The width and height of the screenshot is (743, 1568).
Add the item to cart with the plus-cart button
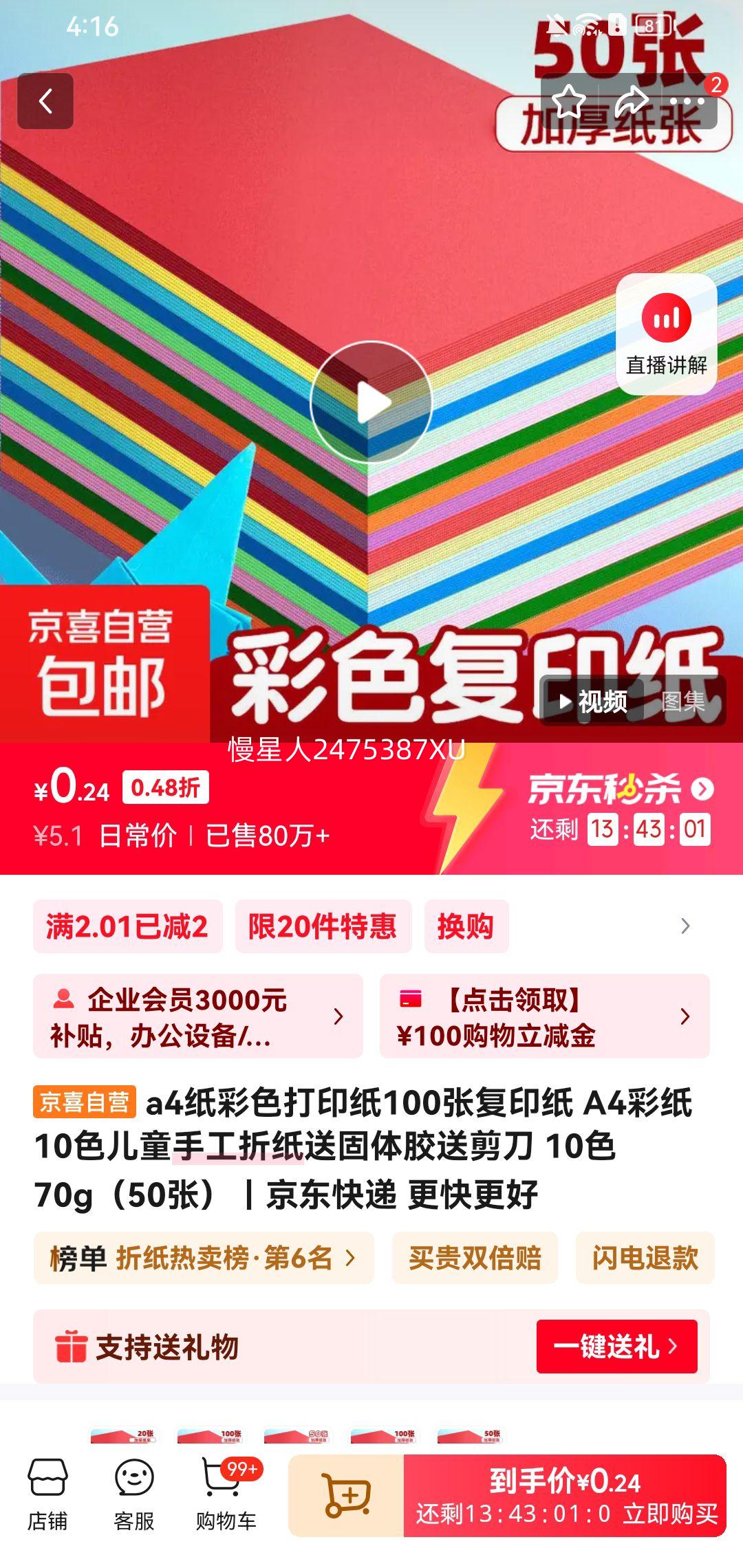[347, 1495]
